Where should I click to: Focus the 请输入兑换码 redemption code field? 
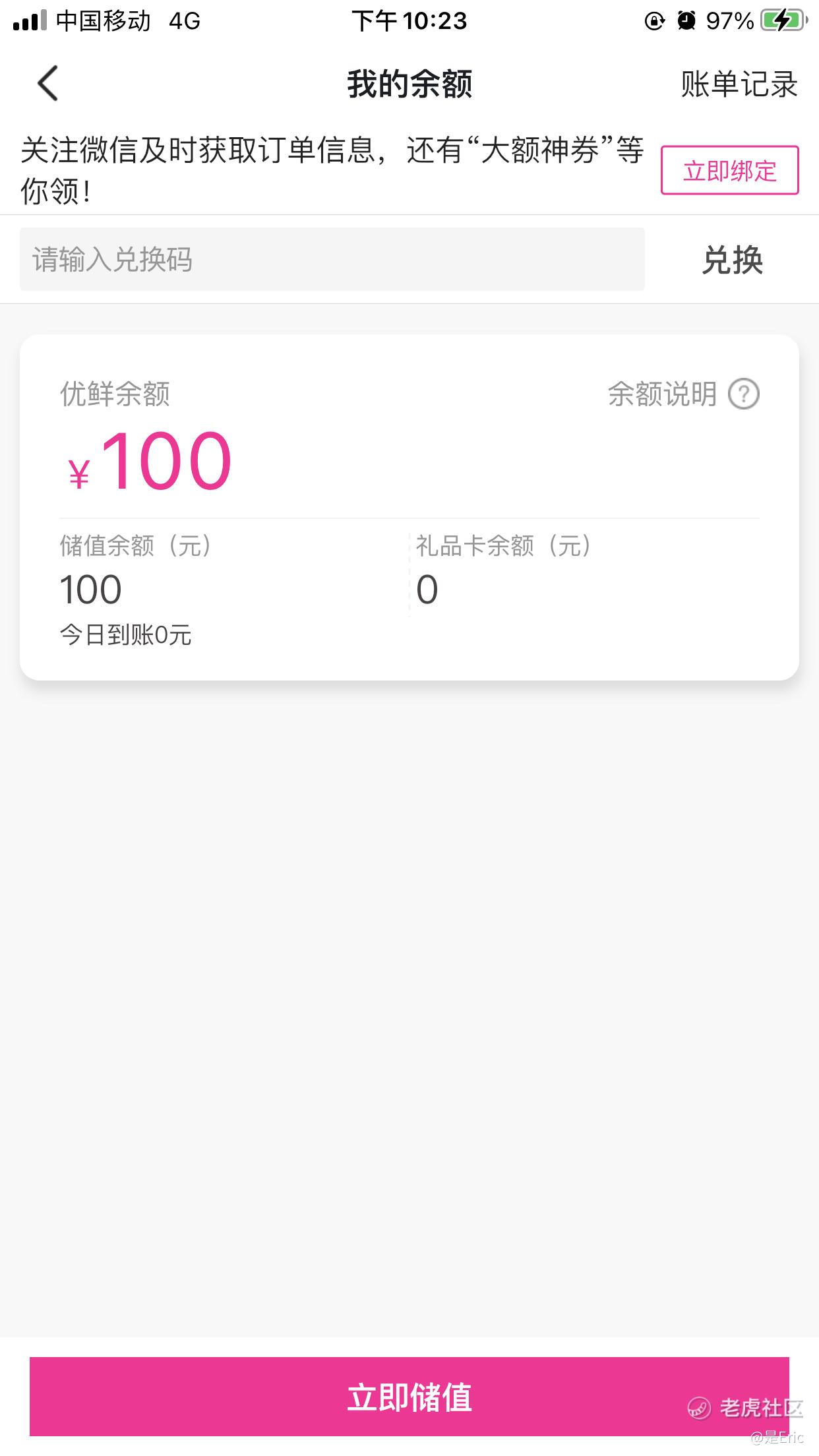(x=332, y=259)
